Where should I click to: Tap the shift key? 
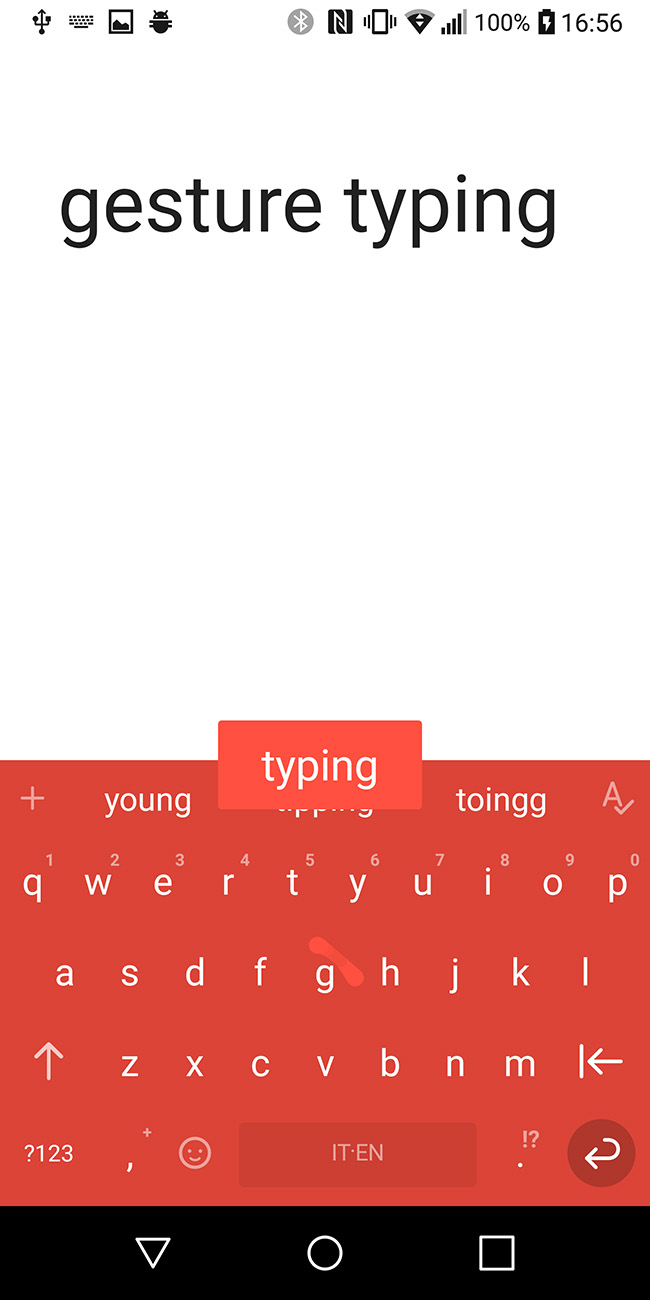pyautogui.click(x=48, y=1062)
